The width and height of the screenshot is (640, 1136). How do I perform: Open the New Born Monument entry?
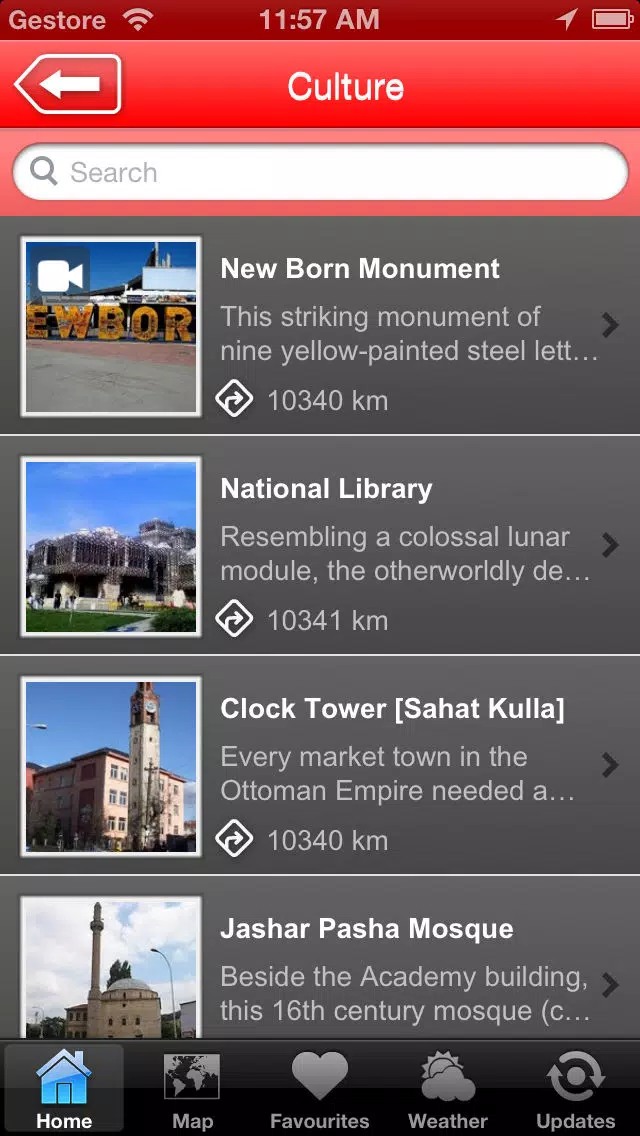320,325
